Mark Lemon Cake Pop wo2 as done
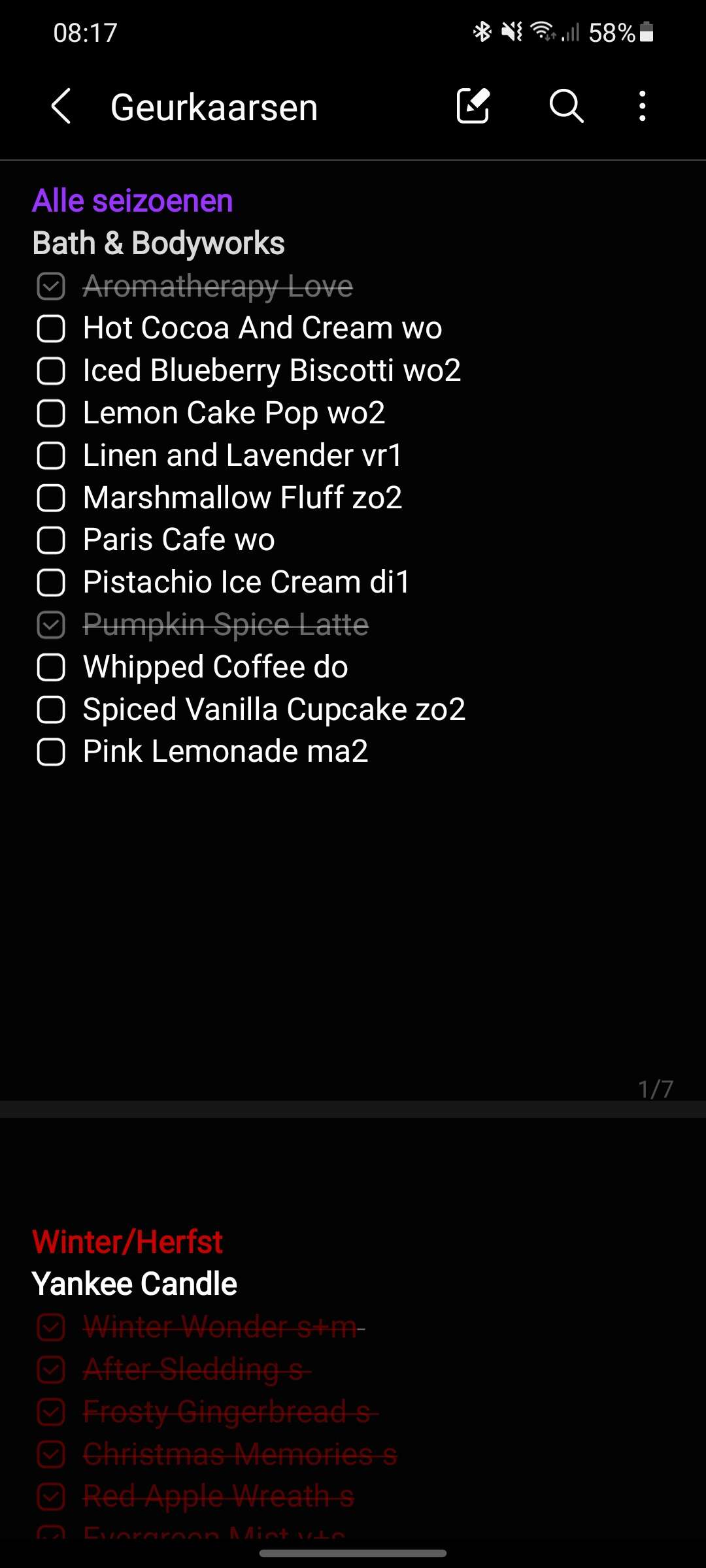The height and width of the screenshot is (1568, 706). pyautogui.click(x=51, y=414)
